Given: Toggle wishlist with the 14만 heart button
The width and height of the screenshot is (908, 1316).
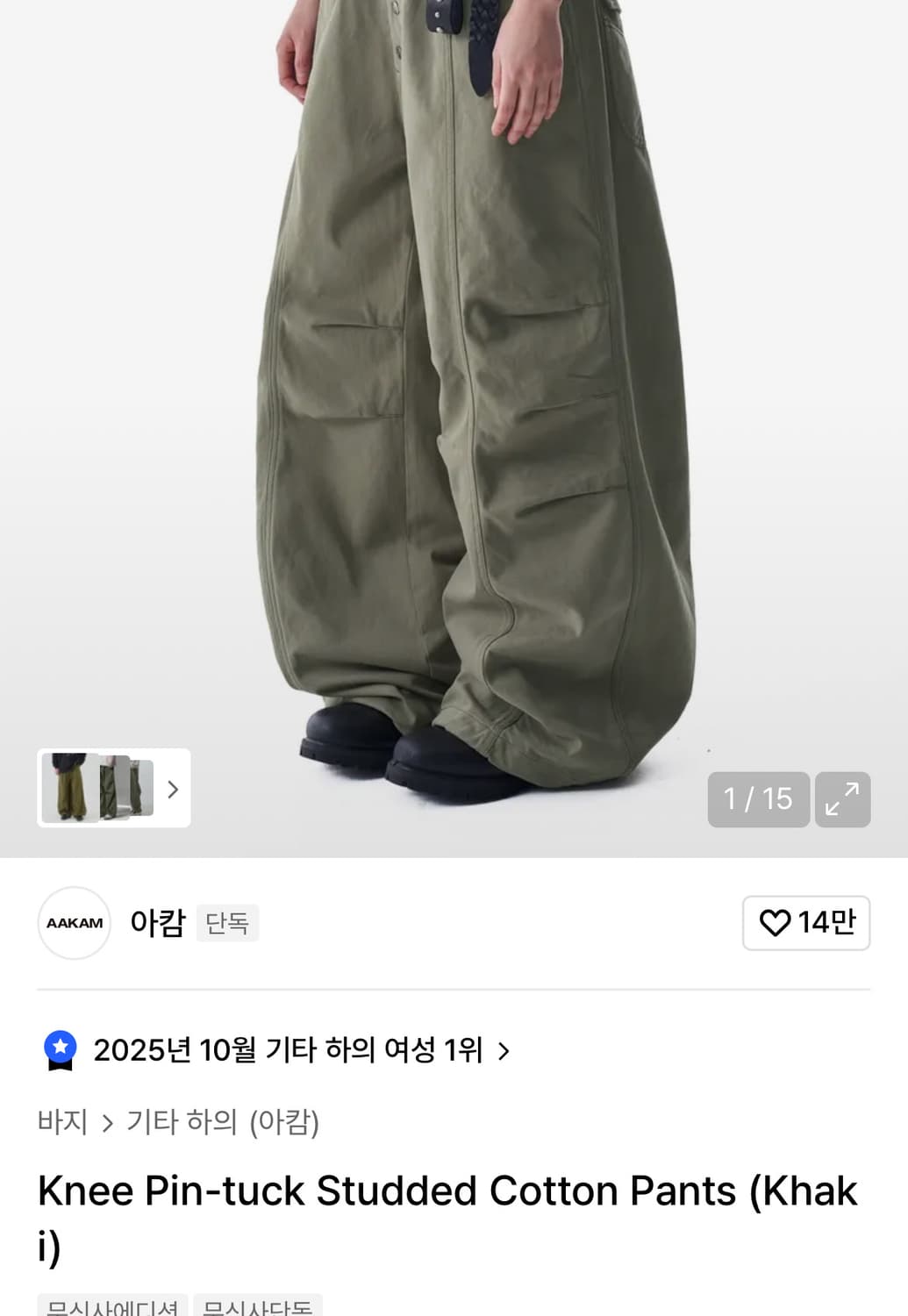Looking at the screenshot, I should (x=805, y=923).
